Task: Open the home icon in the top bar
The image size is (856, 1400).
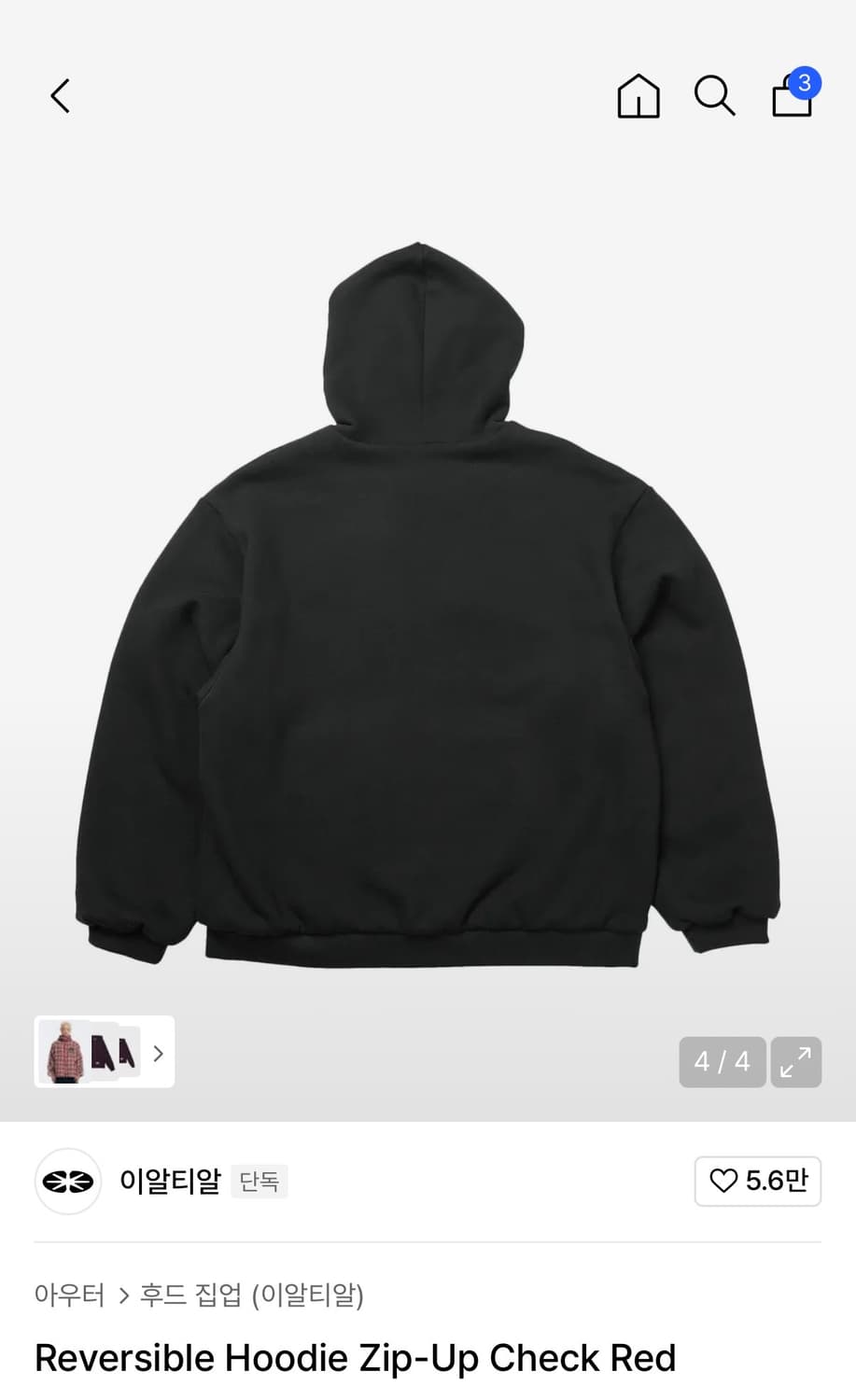Action: click(638, 95)
